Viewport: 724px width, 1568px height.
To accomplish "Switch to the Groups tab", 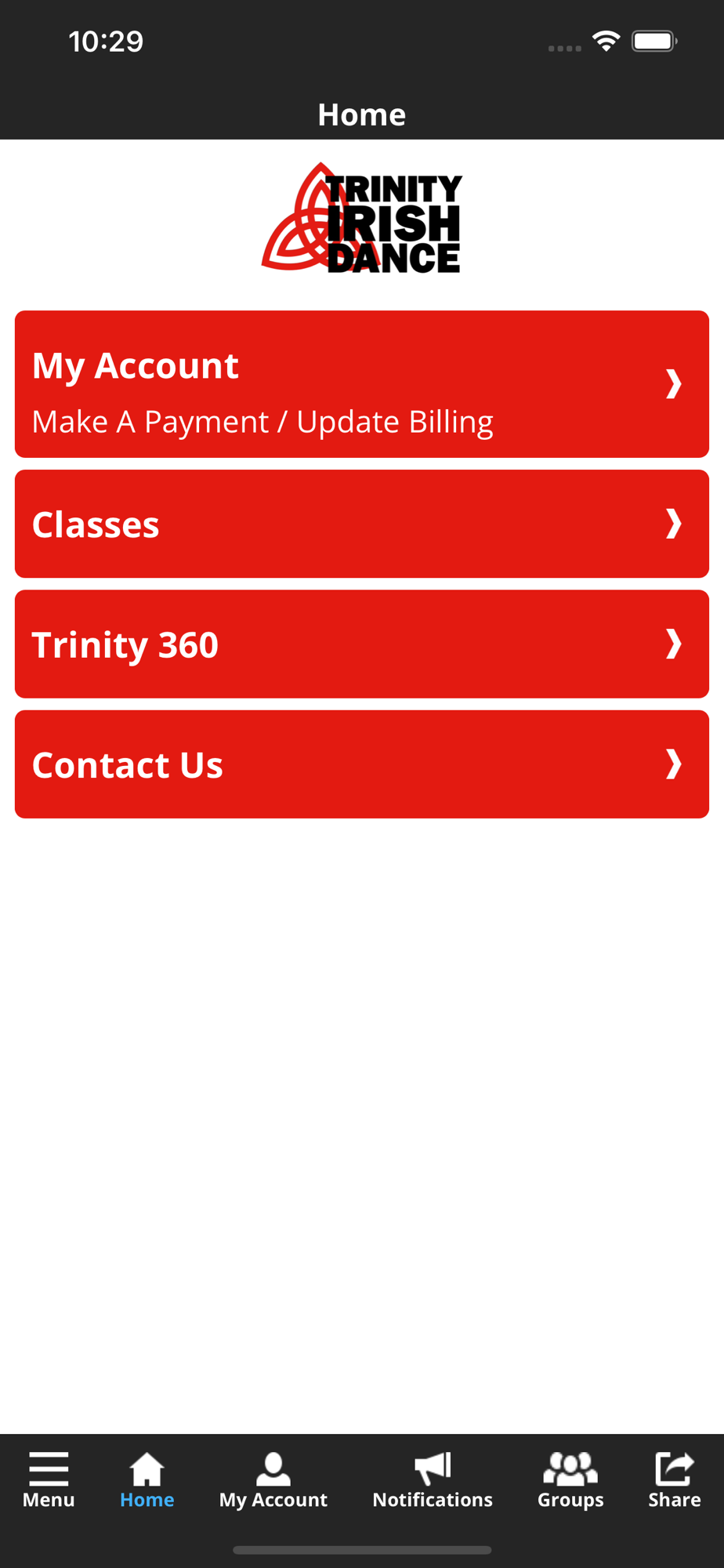I will (x=570, y=1480).
